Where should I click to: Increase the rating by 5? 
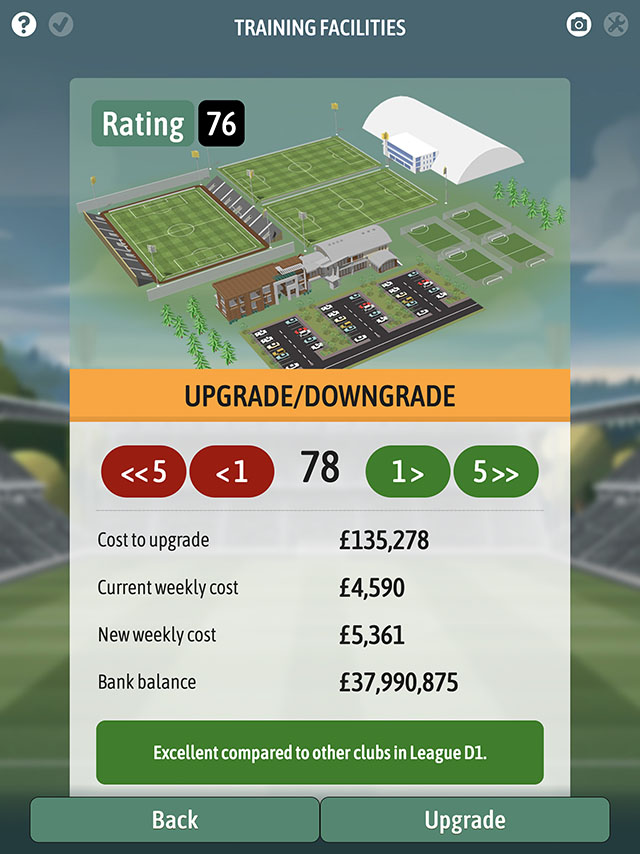point(496,472)
